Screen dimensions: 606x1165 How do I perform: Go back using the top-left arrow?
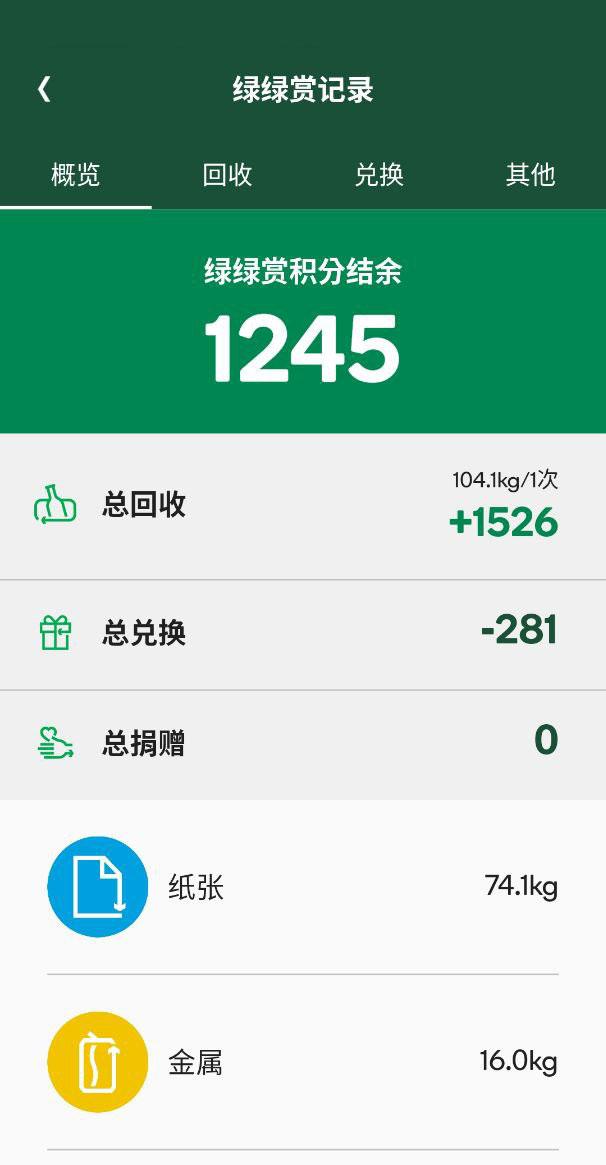click(x=44, y=90)
